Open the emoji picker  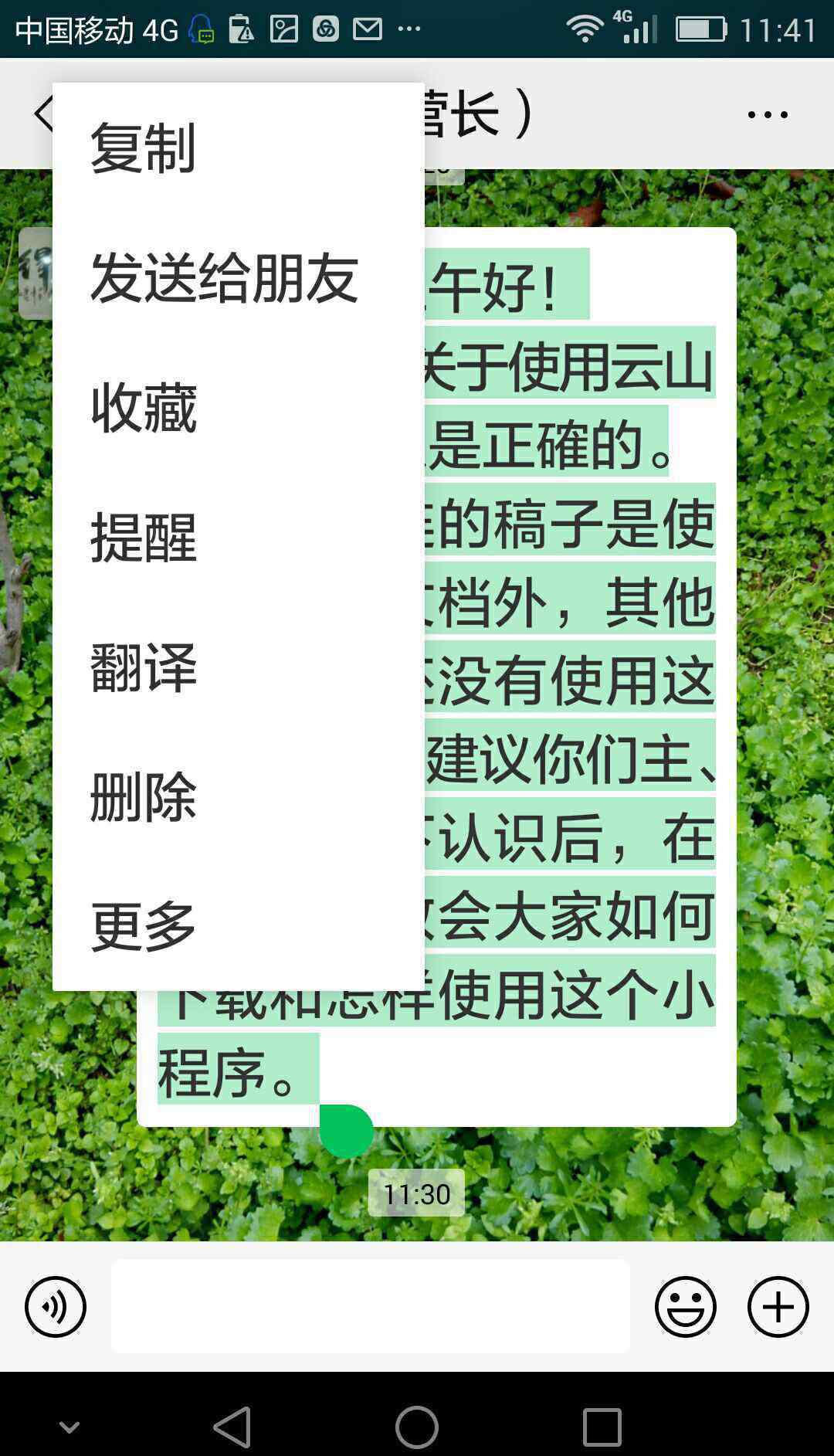[686, 1307]
